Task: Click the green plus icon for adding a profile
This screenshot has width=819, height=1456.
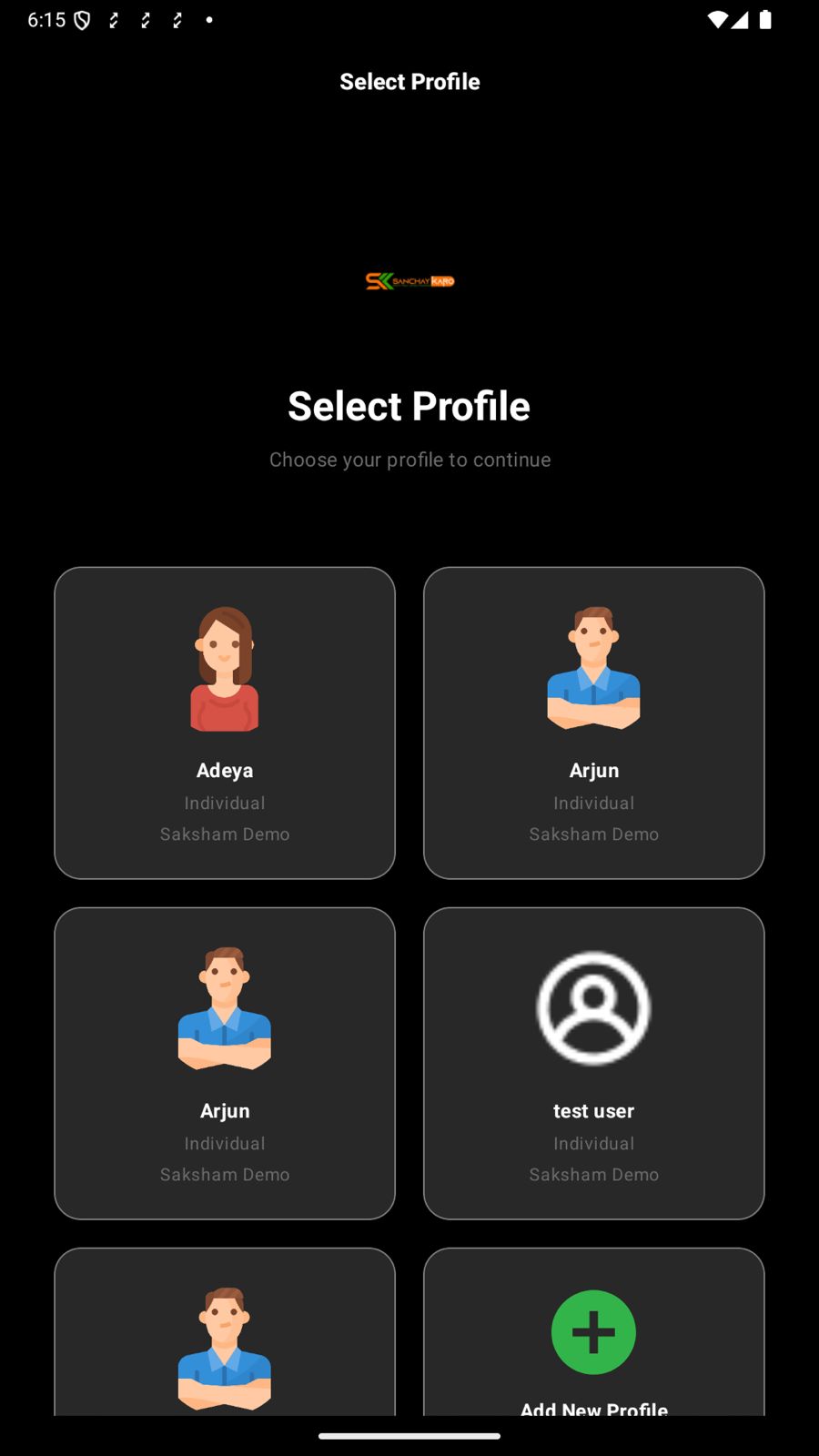Action: [x=593, y=1331]
